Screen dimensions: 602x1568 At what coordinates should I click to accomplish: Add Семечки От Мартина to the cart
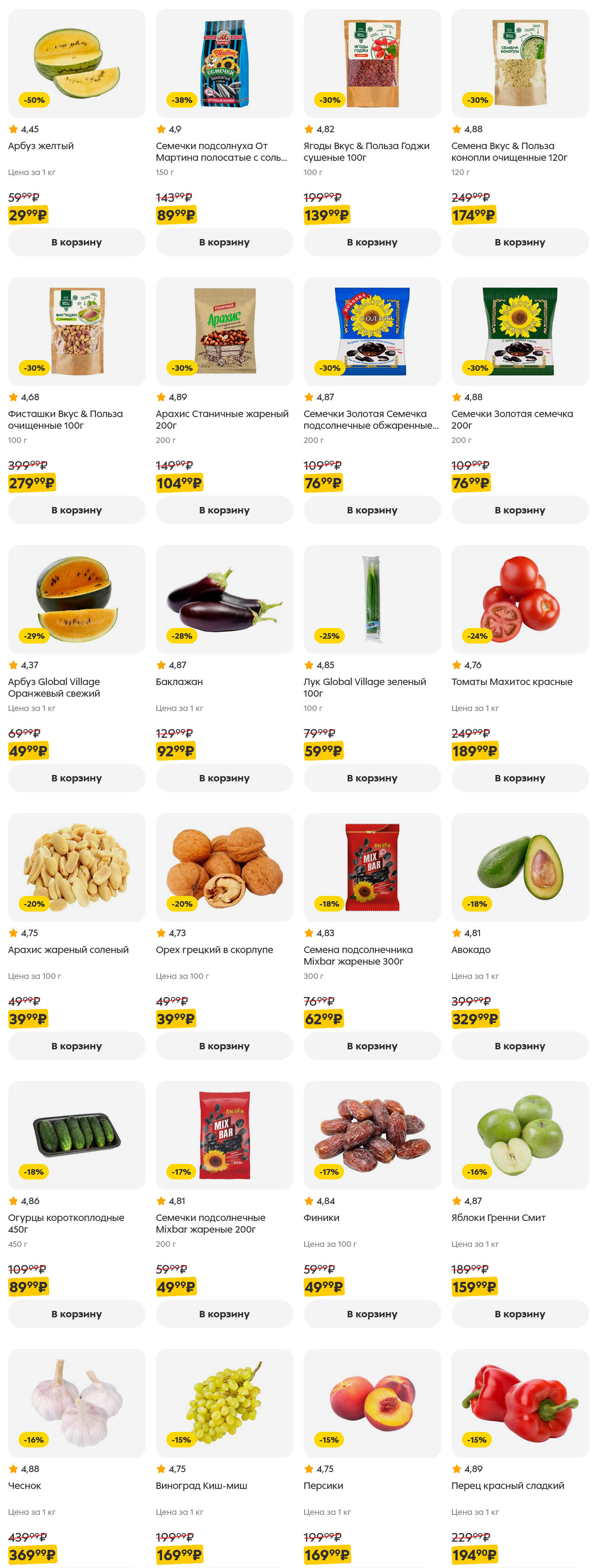[x=224, y=242]
